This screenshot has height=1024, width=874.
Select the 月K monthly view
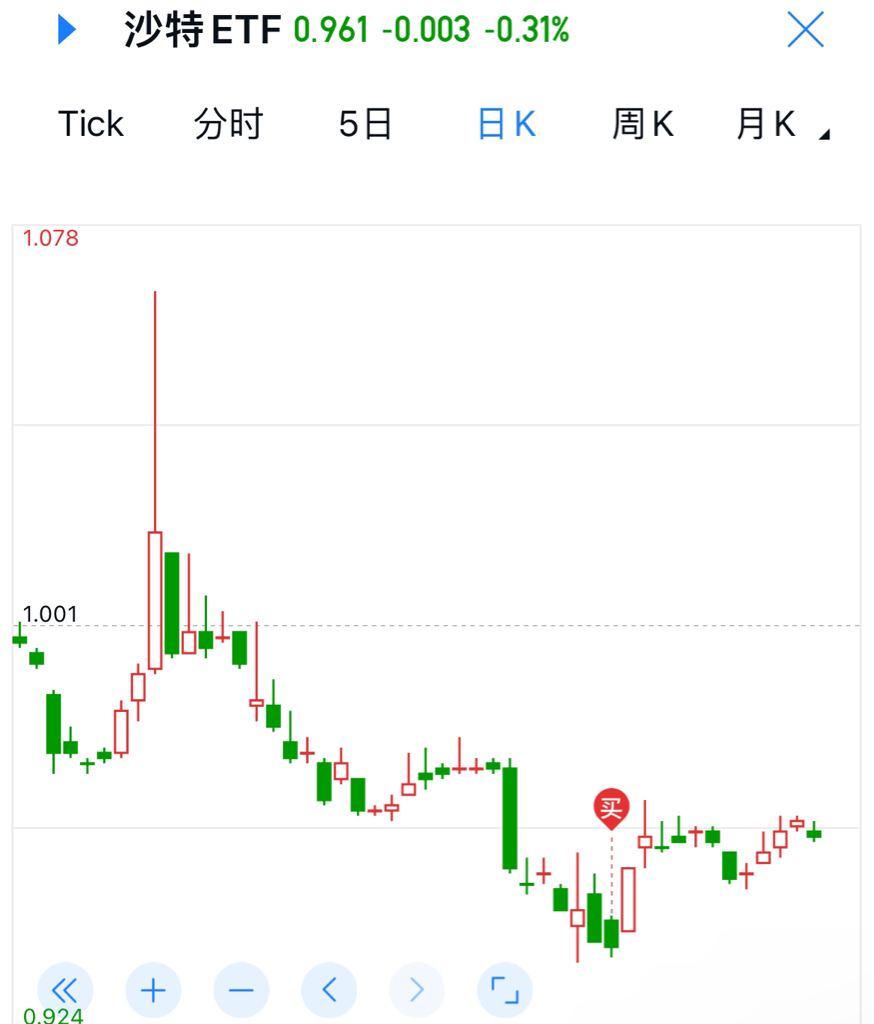tap(765, 123)
